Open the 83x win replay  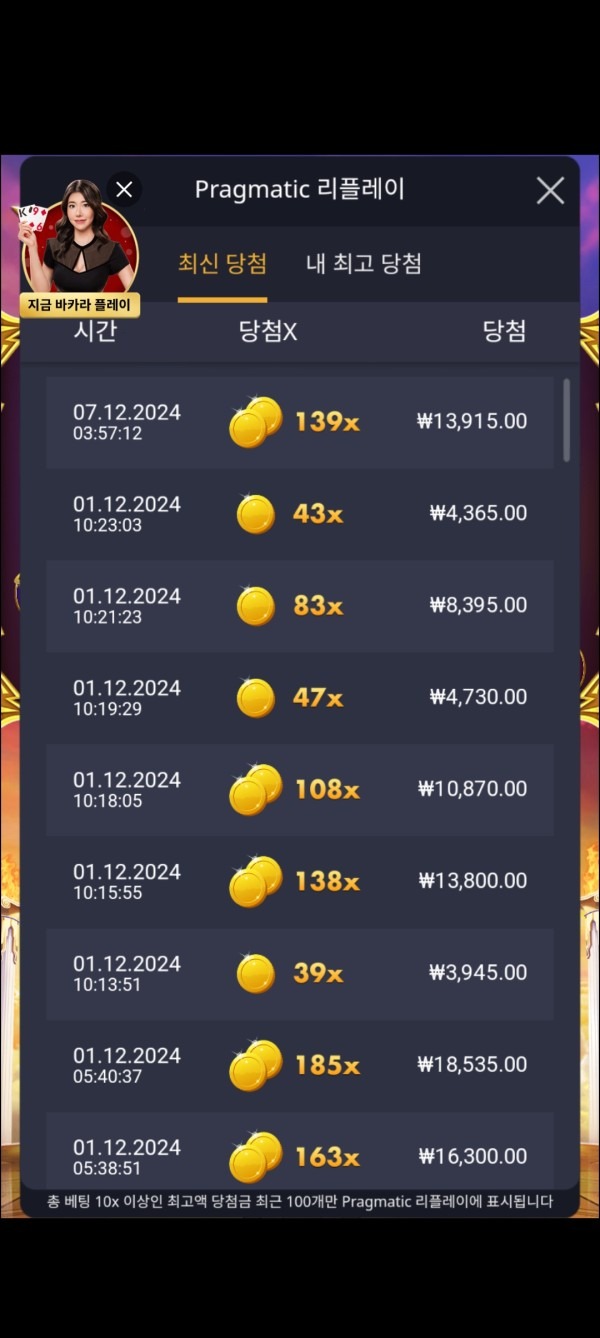(300, 606)
